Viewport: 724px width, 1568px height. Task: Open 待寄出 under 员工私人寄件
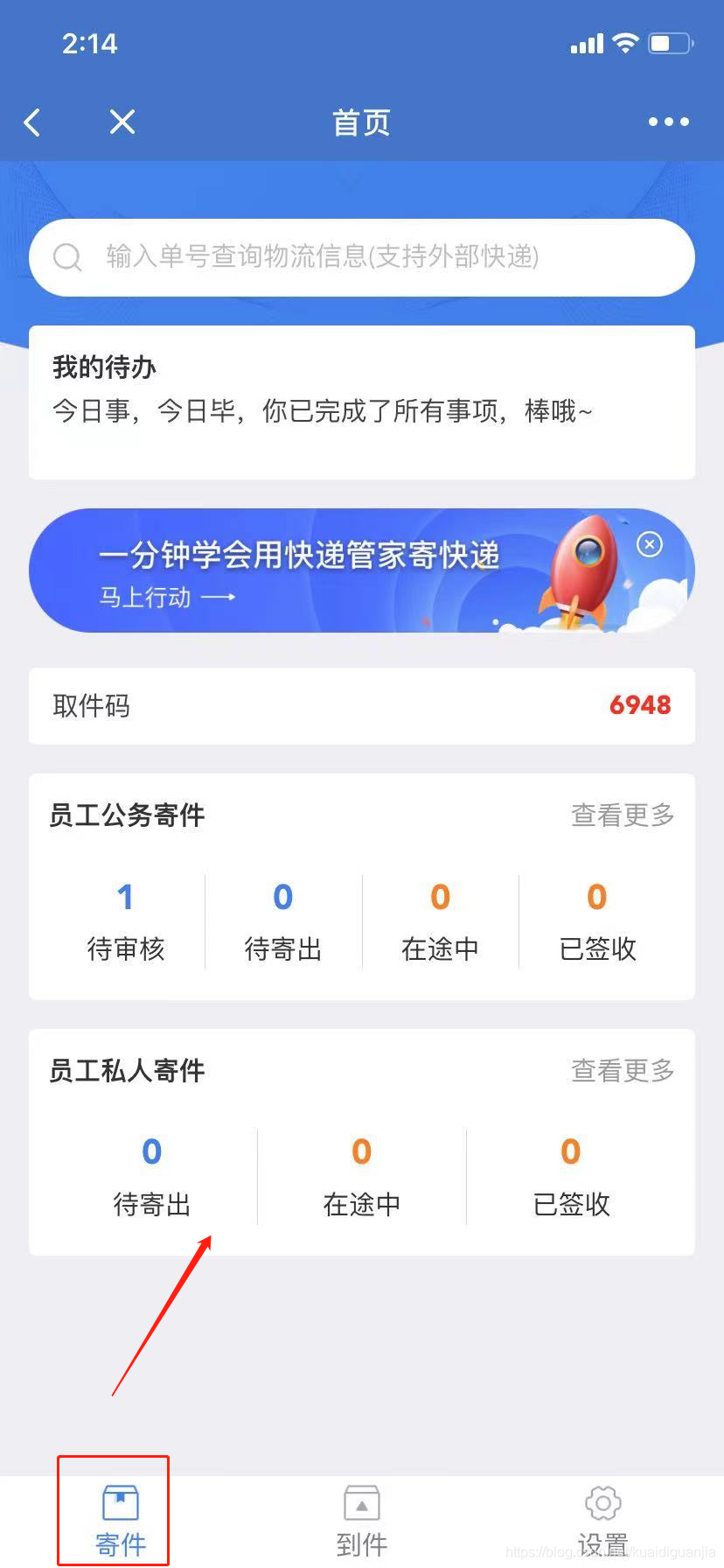click(x=152, y=1177)
